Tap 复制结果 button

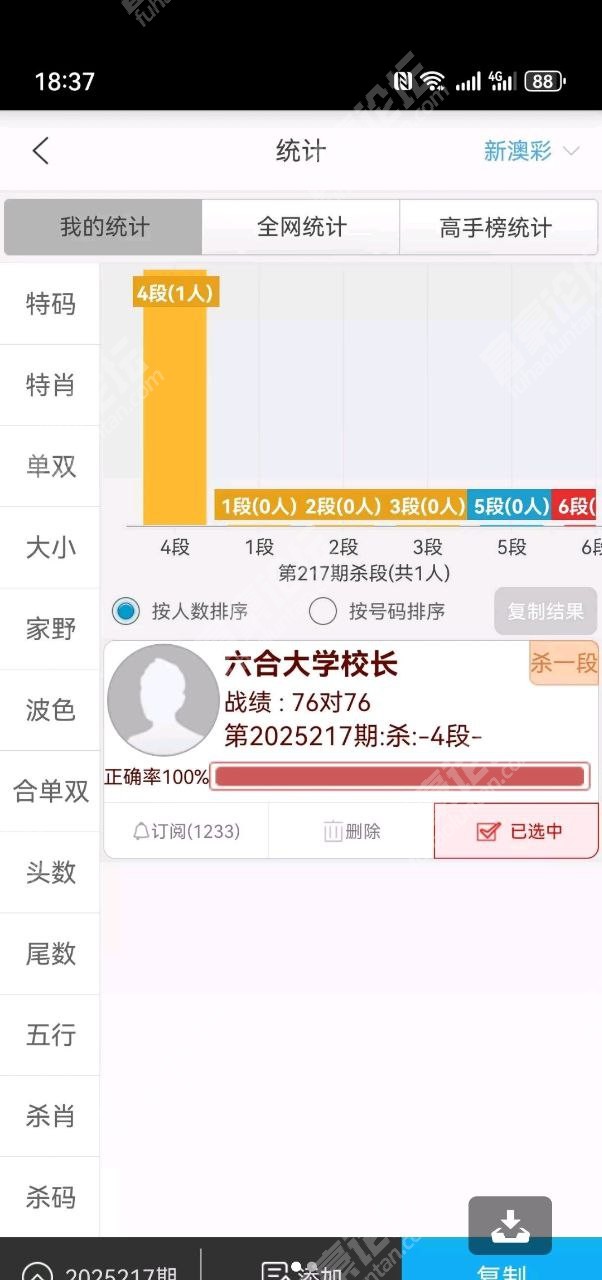coord(546,610)
